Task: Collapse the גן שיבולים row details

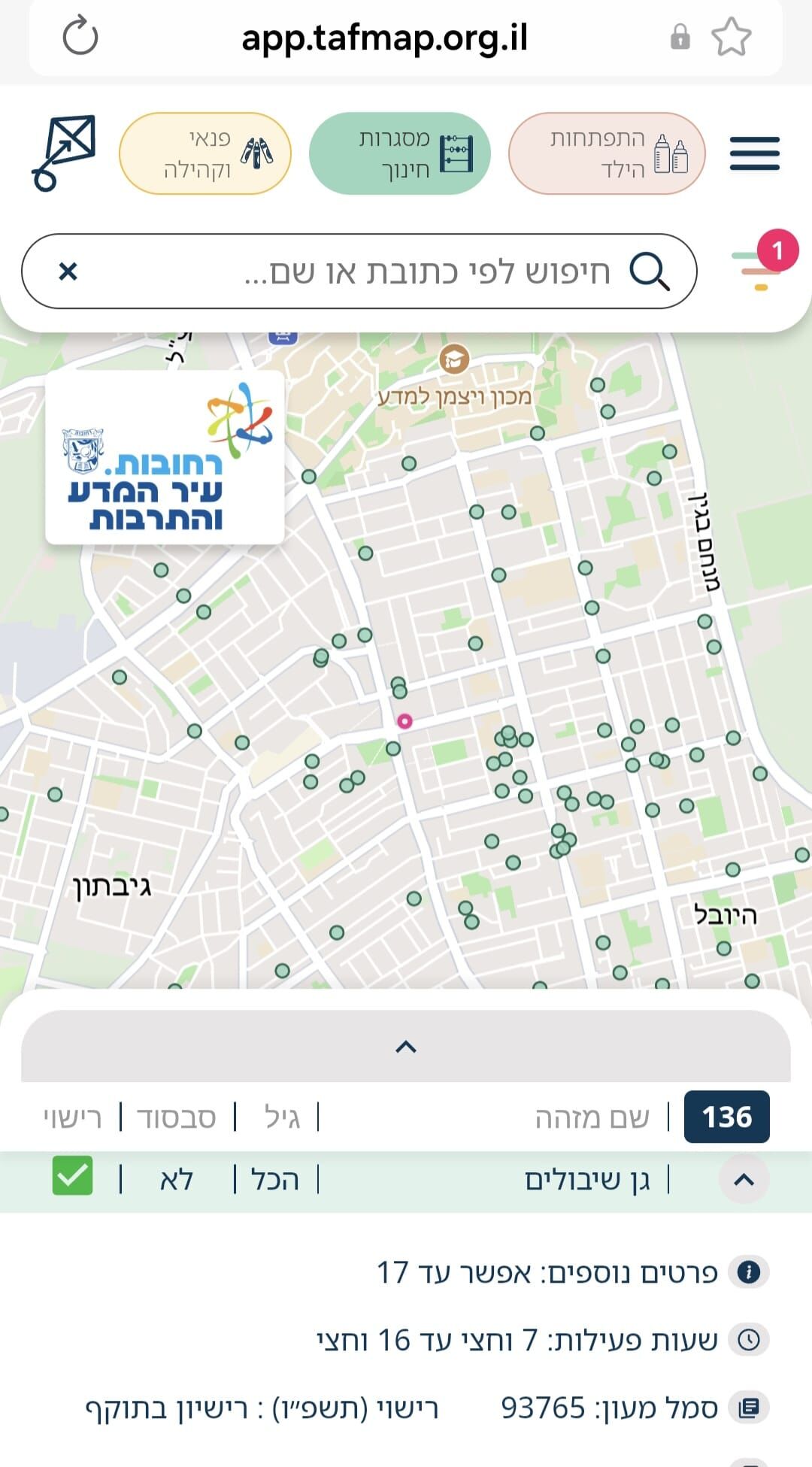Action: [x=743, y=1179]
